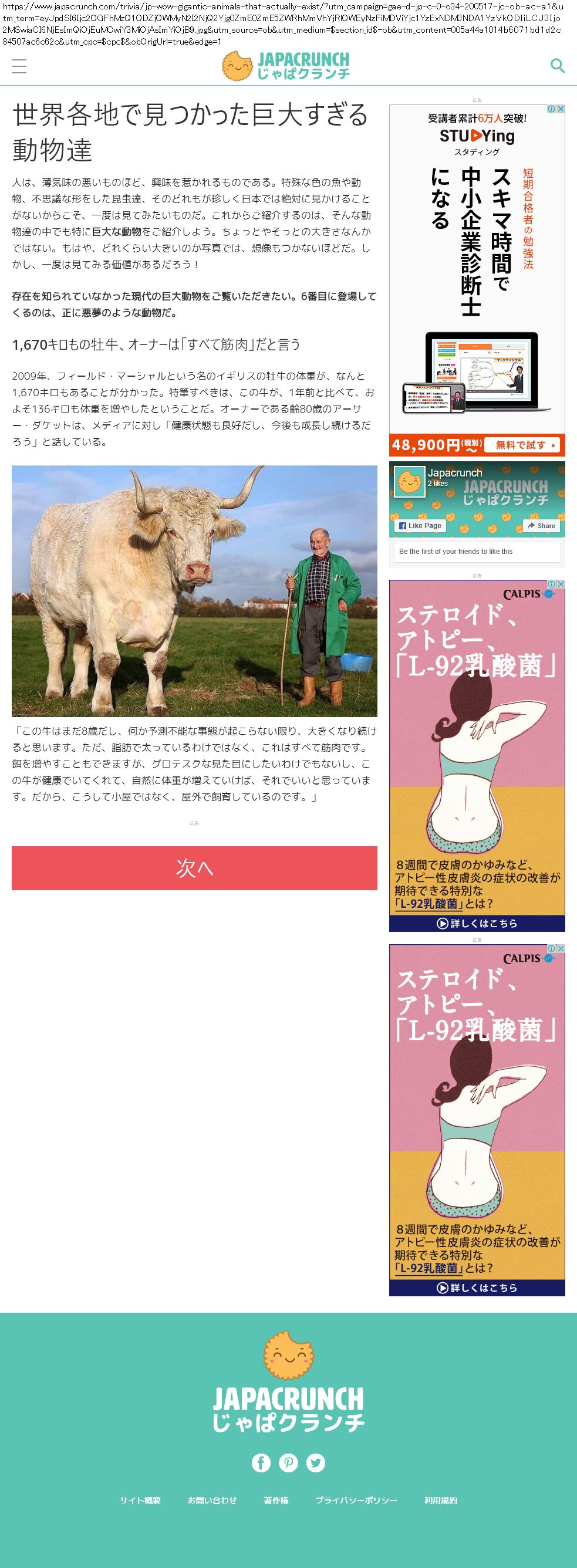Open the footer Pinterest icon
Viewport: 577px width, 1568px height.
(289, 1463)
